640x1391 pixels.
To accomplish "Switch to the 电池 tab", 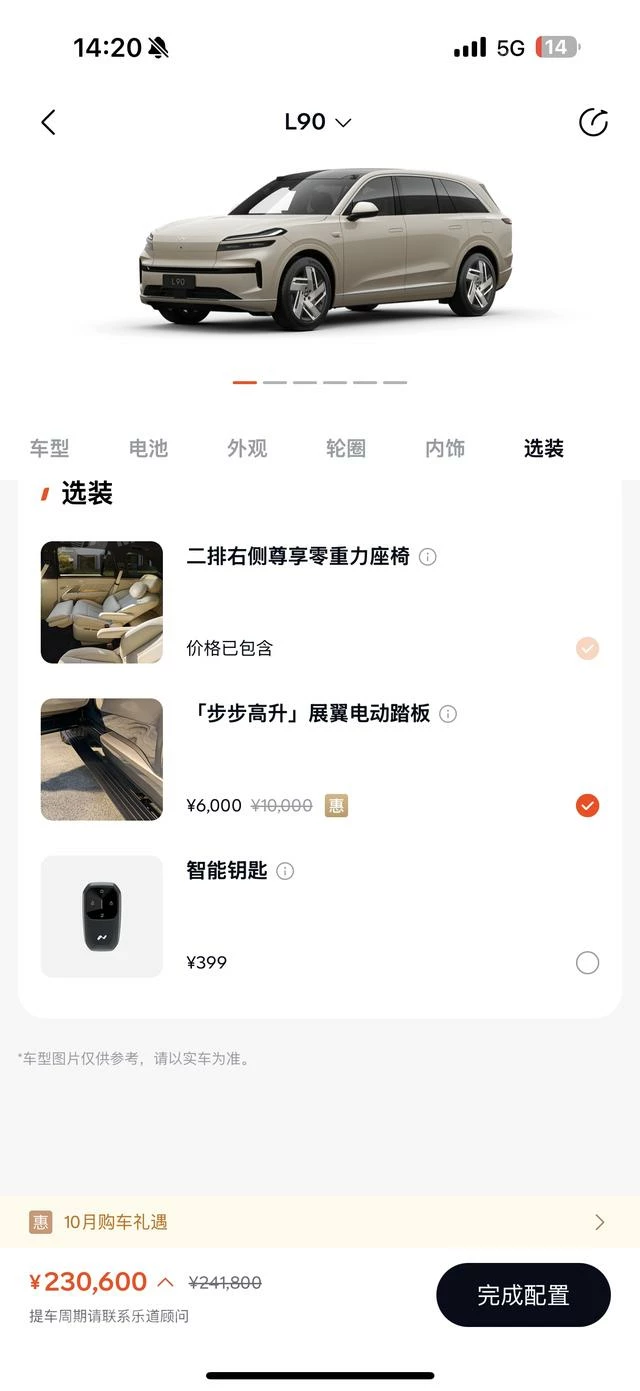I will click(148, 449).
